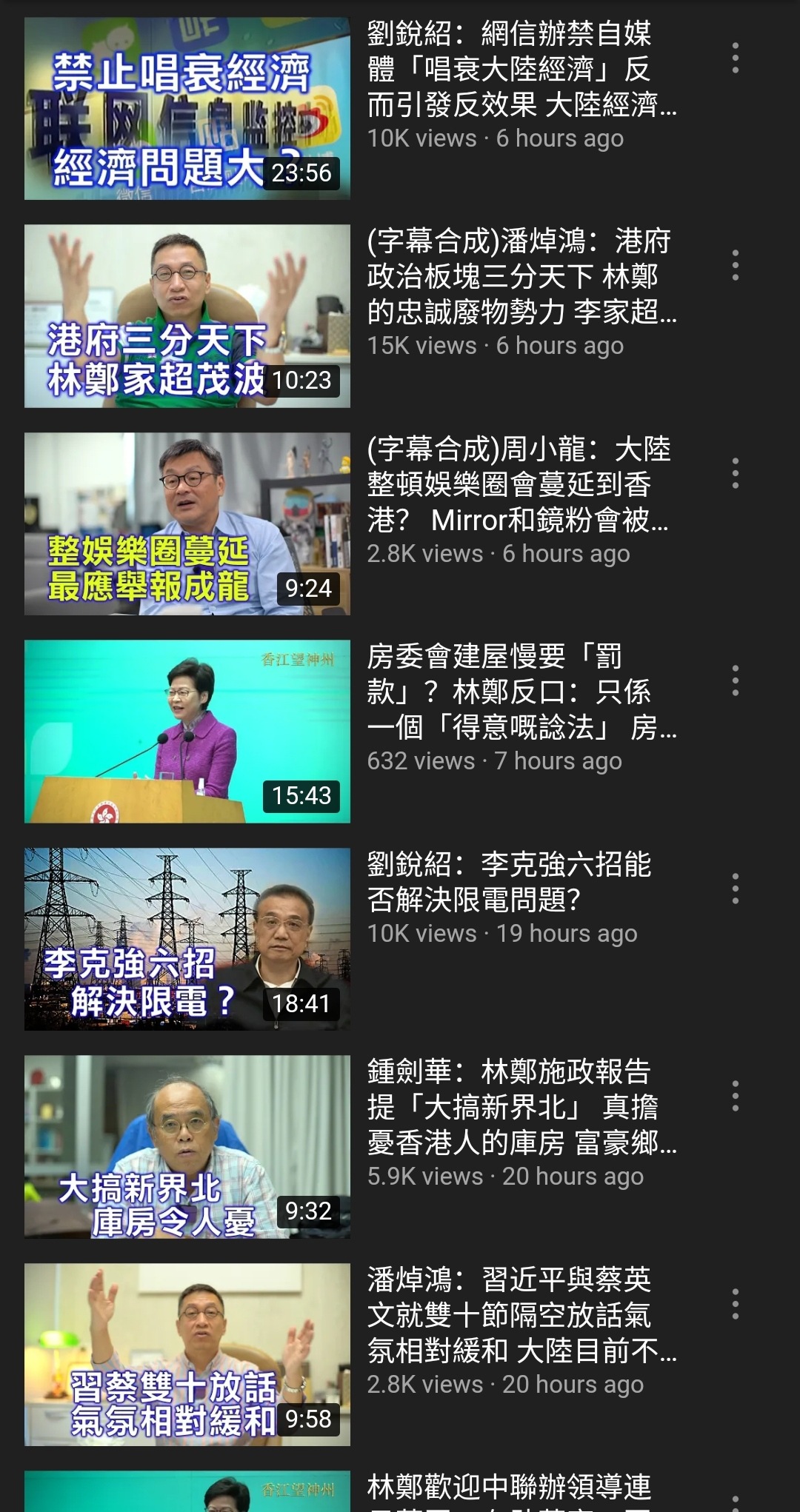Open three-dot menu for 李克強六招 video
800x1512 pixels.
click(735, 889)
